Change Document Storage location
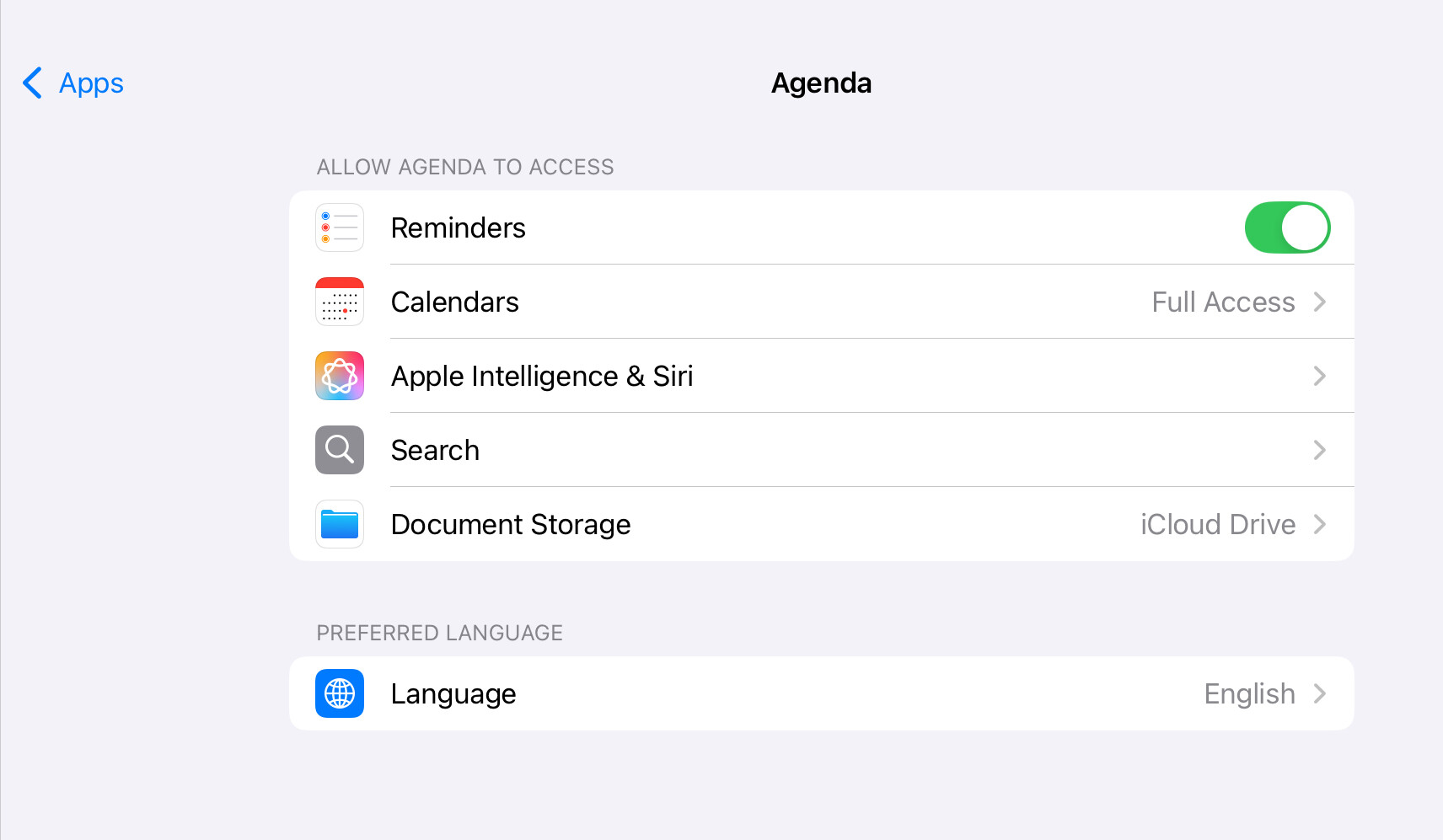This screenshot has width=1443, height=840. click(821, 524)
